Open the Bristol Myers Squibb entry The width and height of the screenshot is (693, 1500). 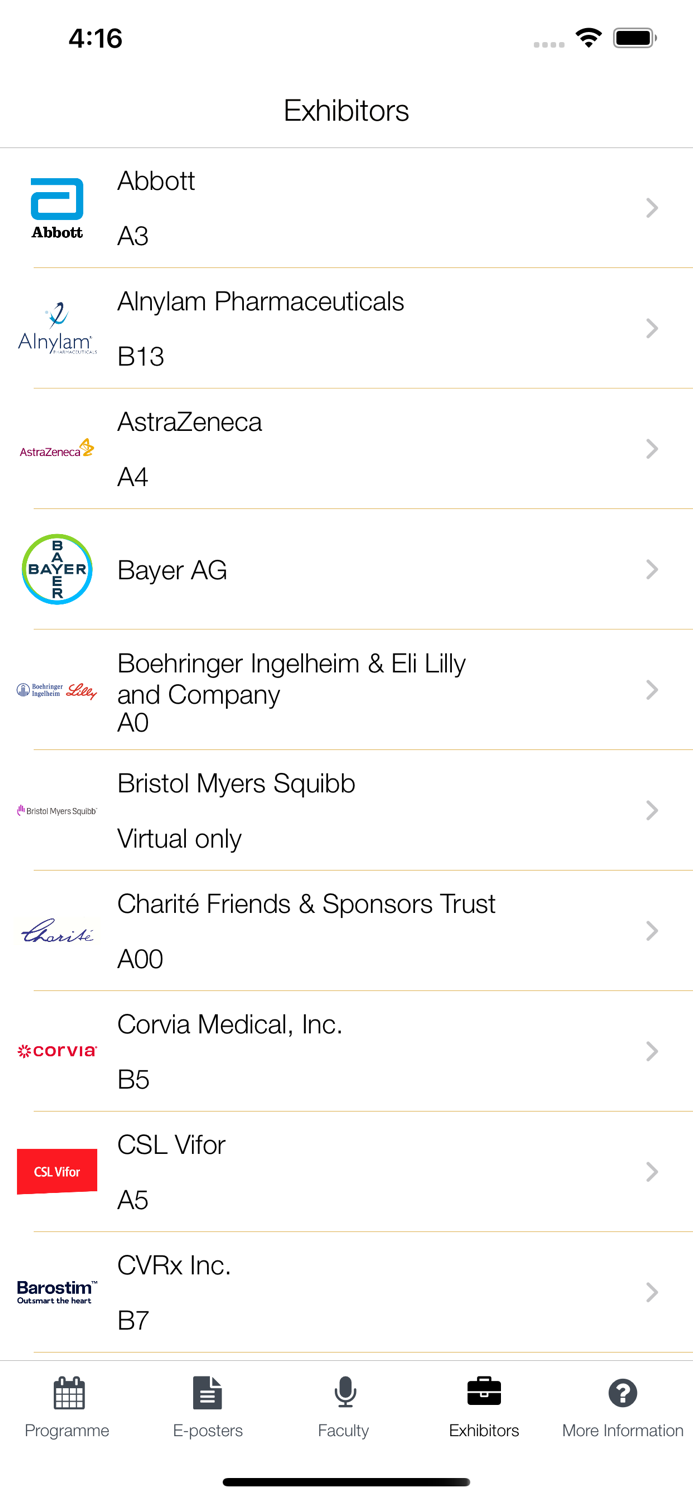tap(346, 810)
